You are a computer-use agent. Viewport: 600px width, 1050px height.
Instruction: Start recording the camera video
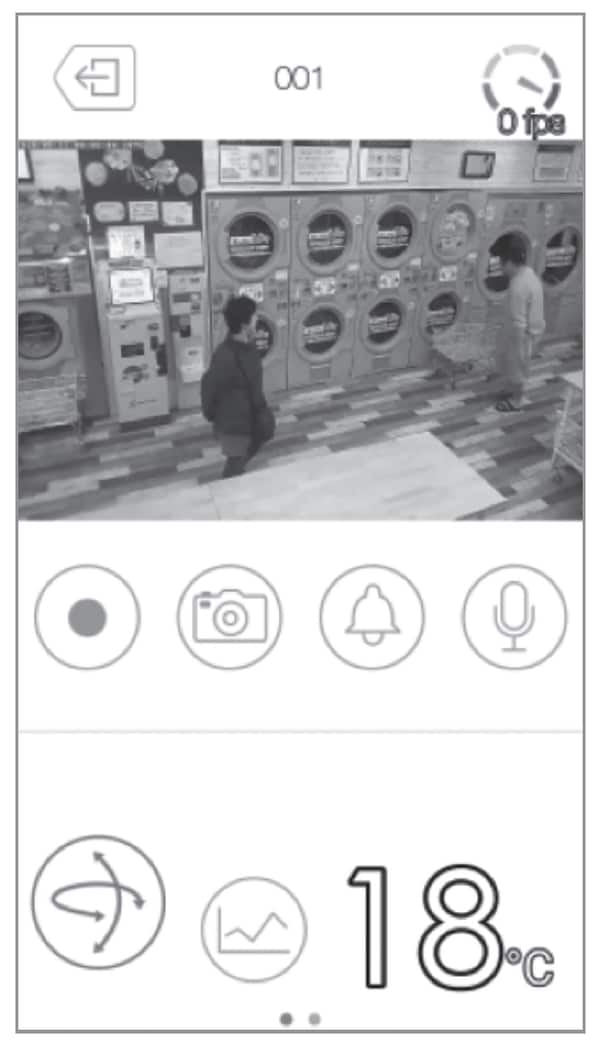(87, 618)
